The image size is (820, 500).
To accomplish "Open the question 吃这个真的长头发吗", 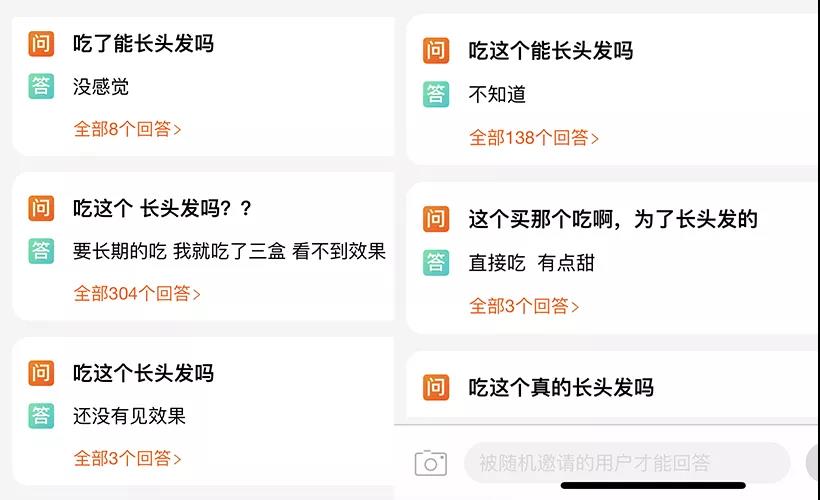I will click(561, 388).
